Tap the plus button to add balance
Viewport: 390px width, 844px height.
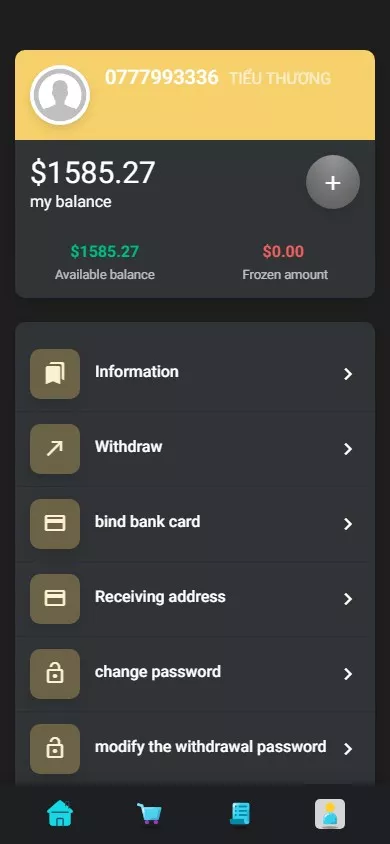click(332, 182)
